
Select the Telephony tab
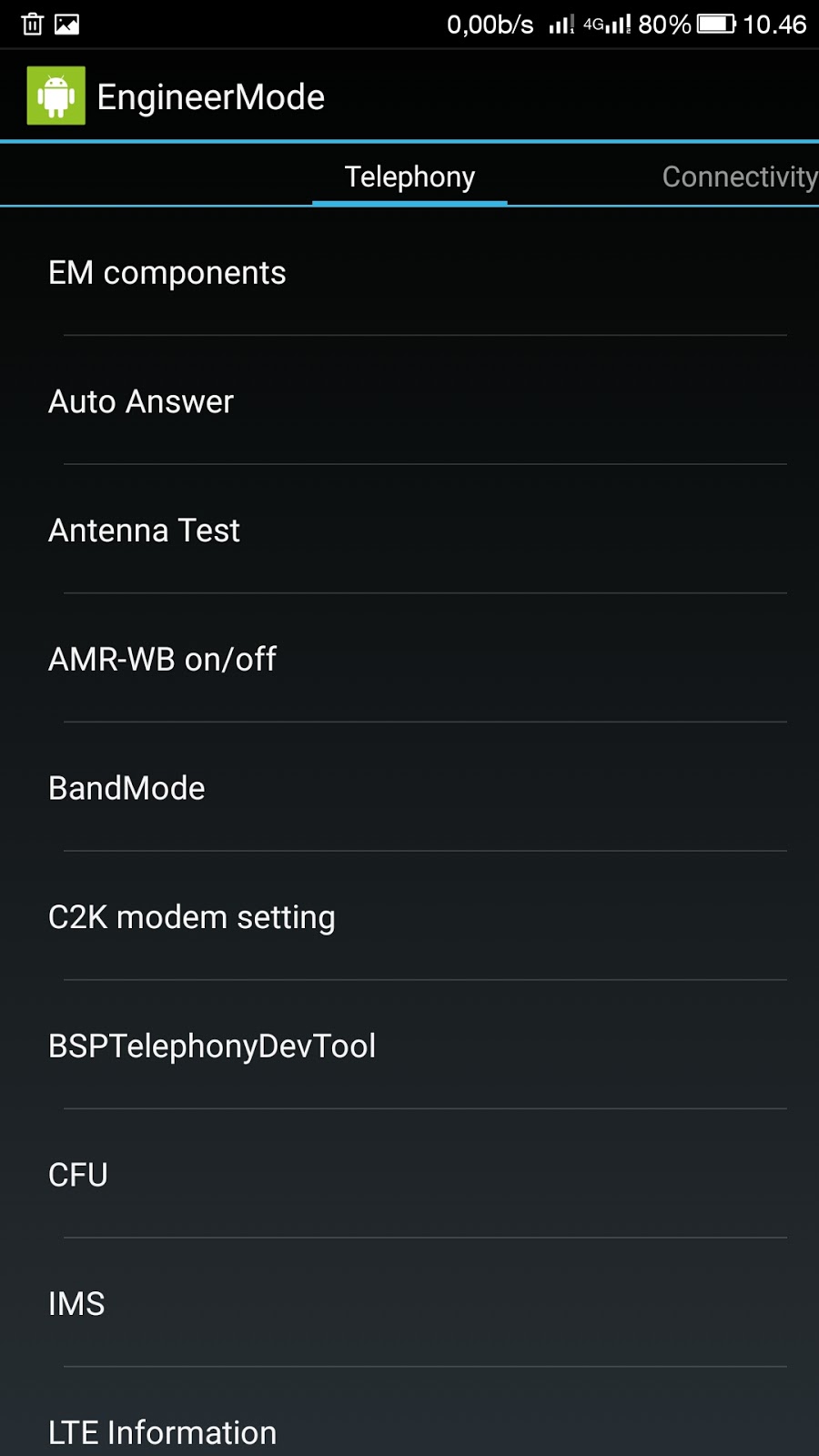[409, 177]
